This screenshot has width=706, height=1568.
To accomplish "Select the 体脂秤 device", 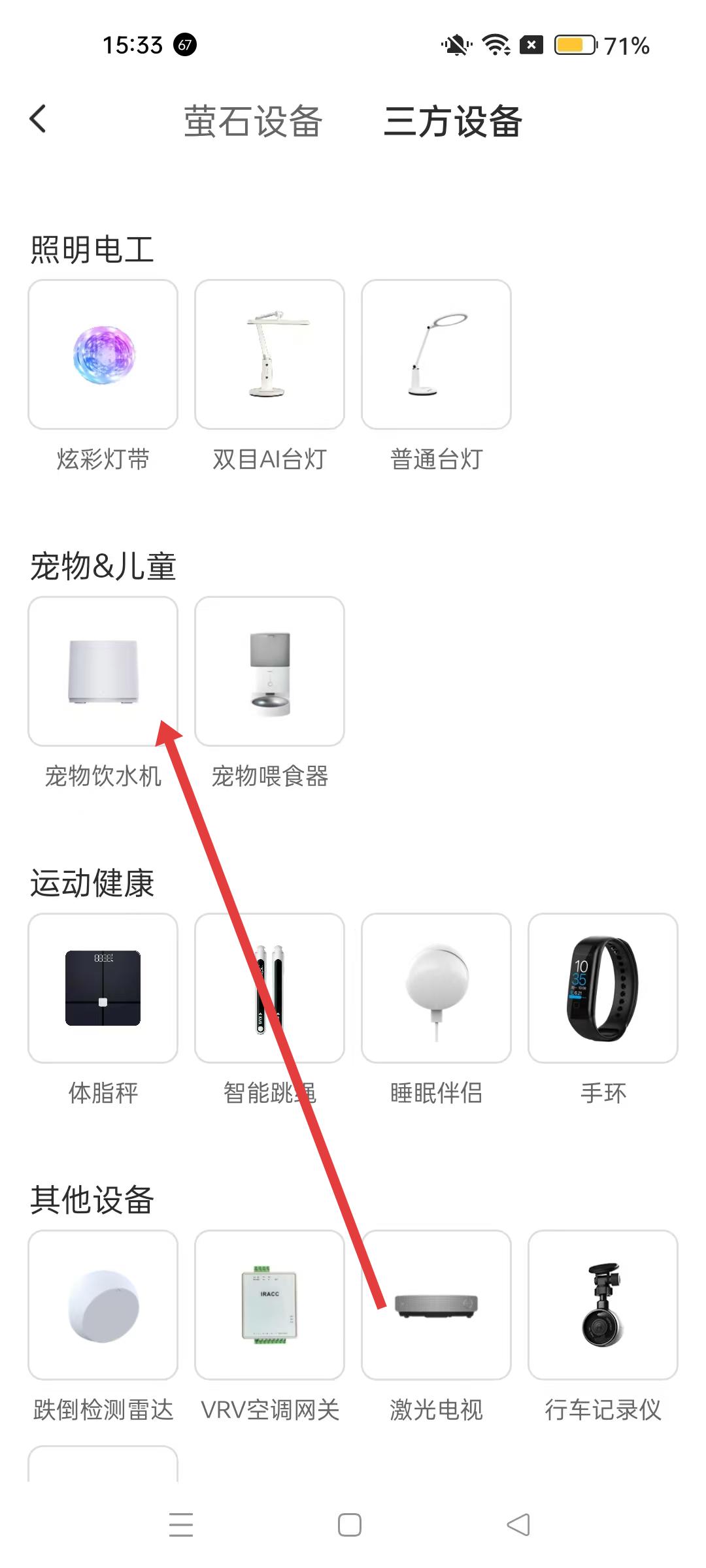I will 103,988.
